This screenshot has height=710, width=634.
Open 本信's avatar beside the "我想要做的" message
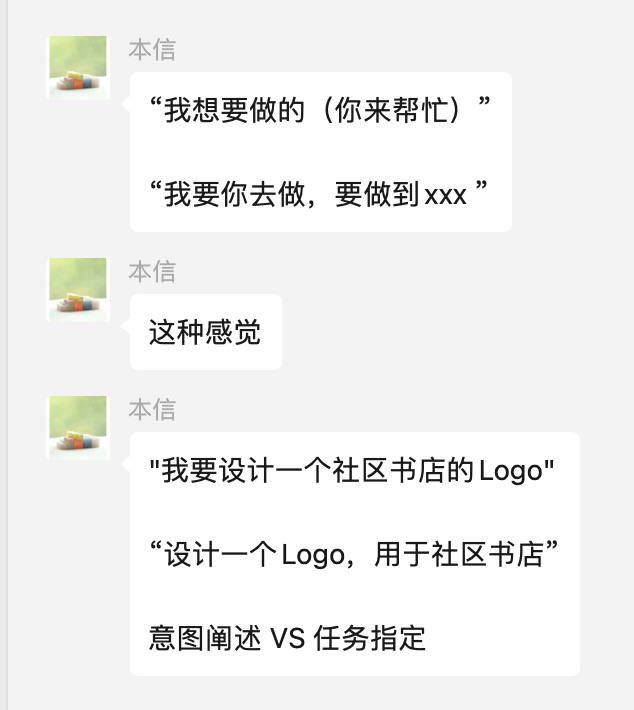(x=78, y=68)
